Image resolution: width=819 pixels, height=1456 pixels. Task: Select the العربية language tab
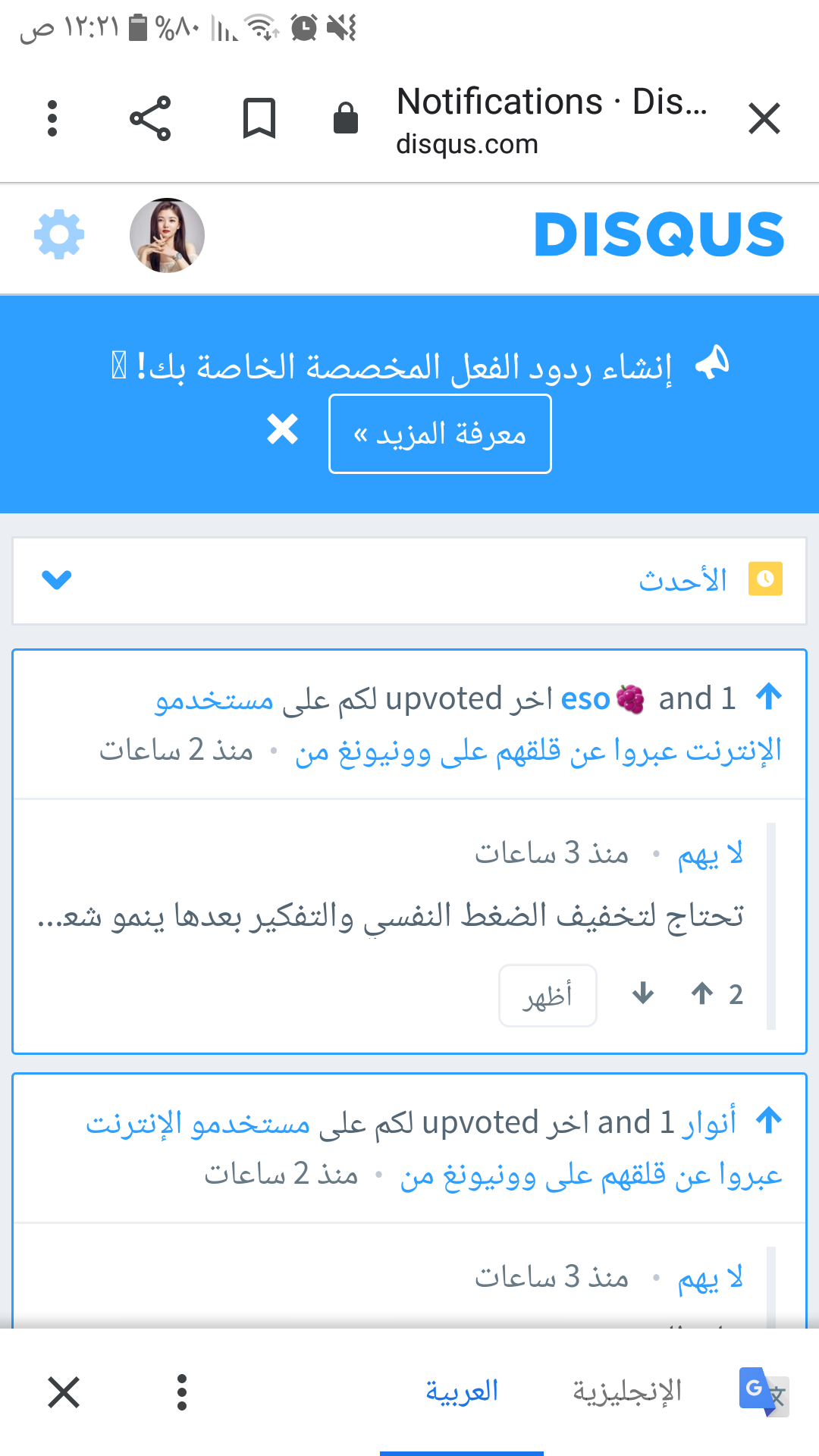(461, 1392)
